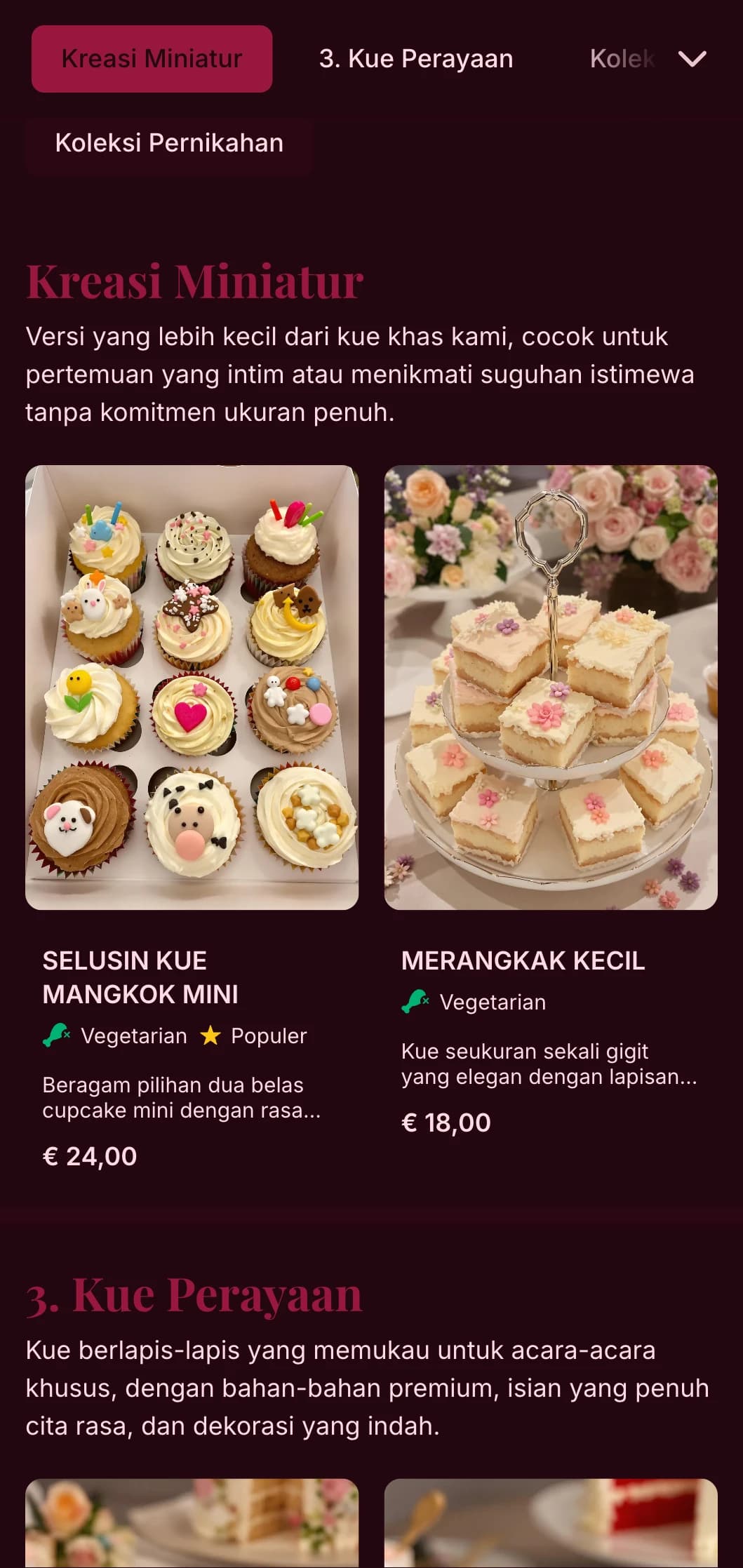This screenshot has width=743, height=1568.
Task: Click the vegetarian icon under Merangkak Kecil
Action: (416, 1002)
